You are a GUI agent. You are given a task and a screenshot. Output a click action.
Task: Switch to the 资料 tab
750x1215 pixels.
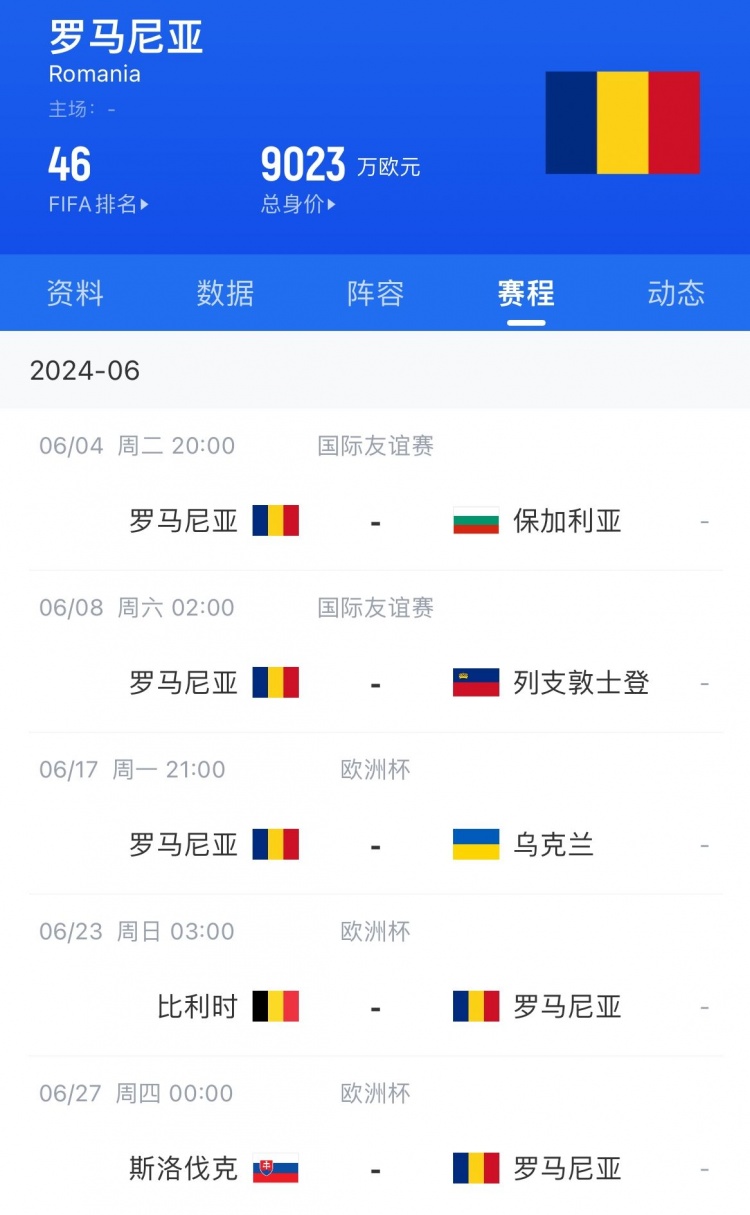(x=75, y=293)
